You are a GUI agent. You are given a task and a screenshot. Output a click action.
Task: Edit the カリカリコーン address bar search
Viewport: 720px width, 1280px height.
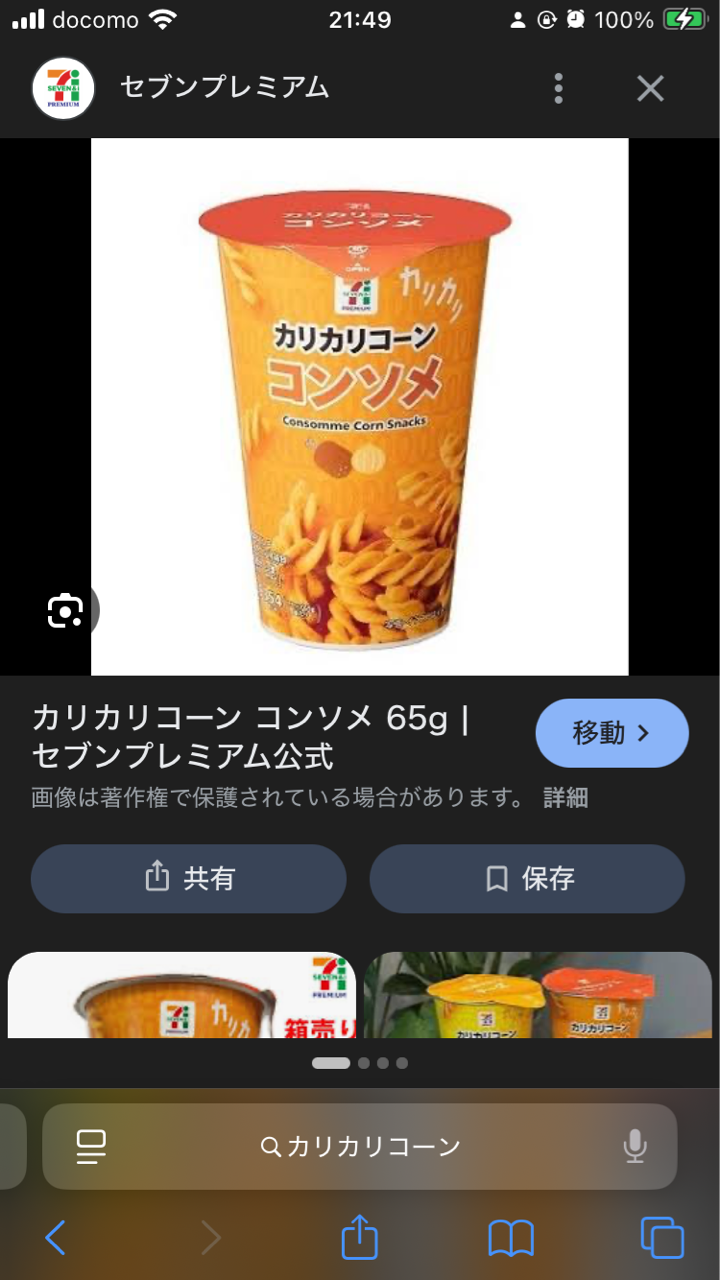click(x=360, y=1146)
